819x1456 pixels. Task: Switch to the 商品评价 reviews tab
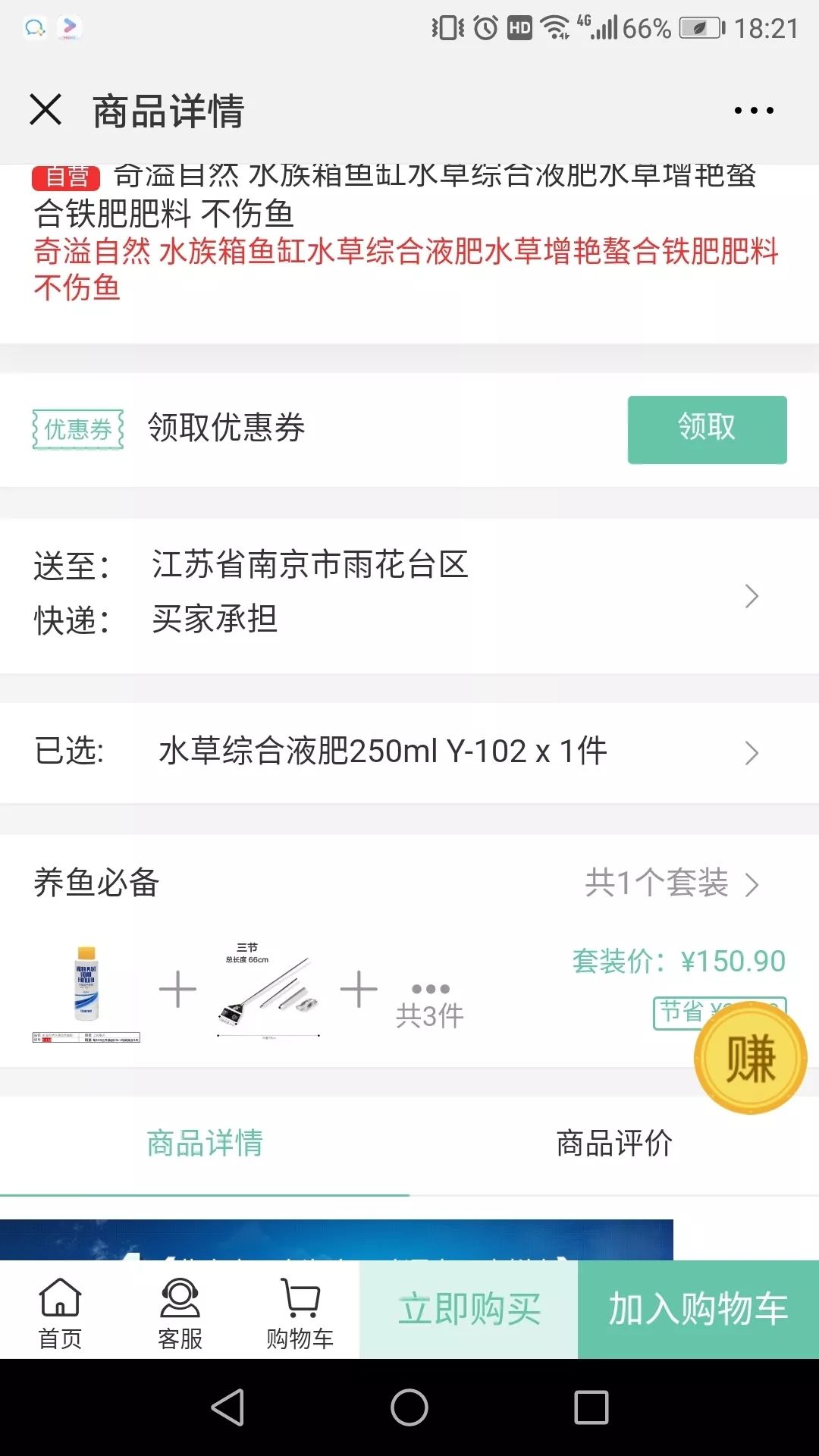coord(614,1144)
